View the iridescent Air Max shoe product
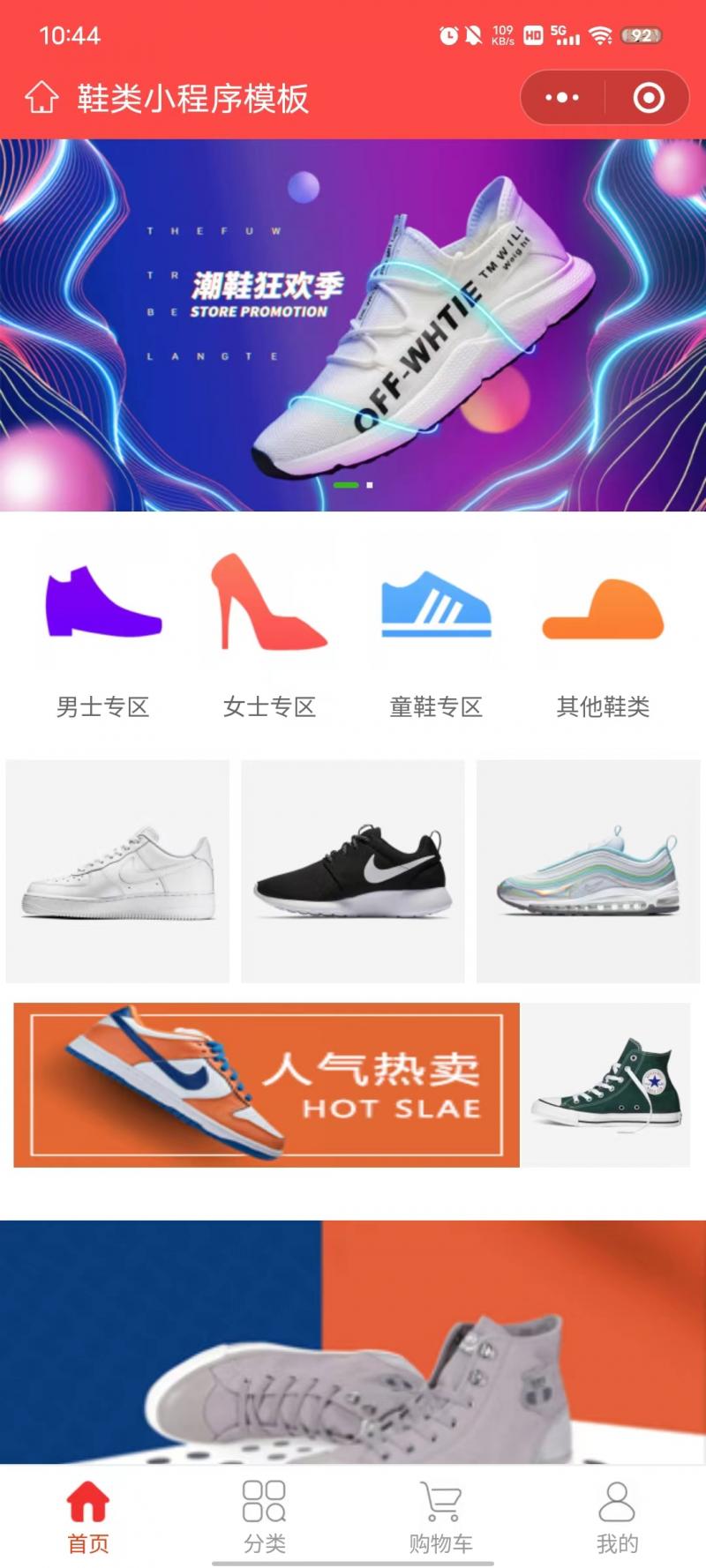The height and width of the screenshot is (1568, 706). pos(588,871)
